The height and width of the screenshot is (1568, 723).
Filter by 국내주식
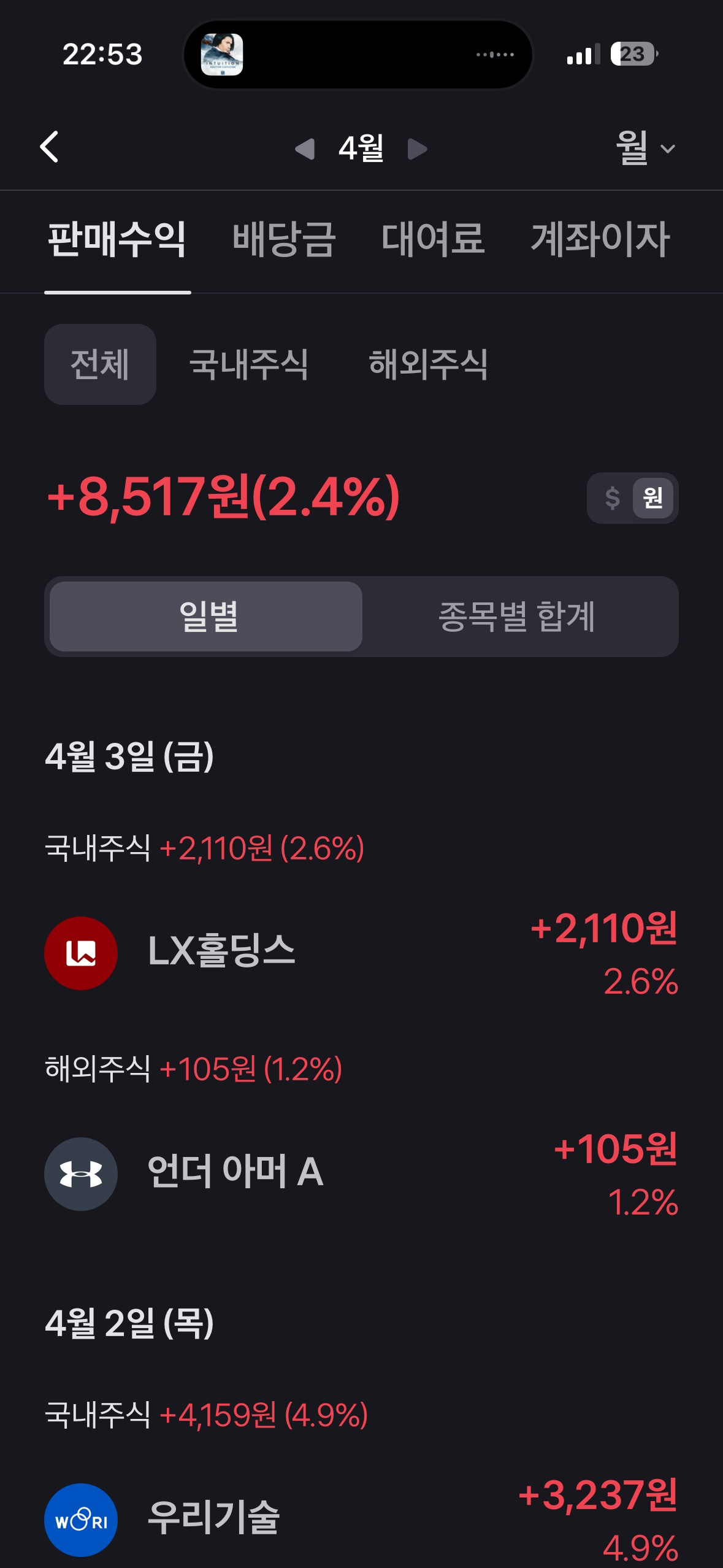pos(248,364)
